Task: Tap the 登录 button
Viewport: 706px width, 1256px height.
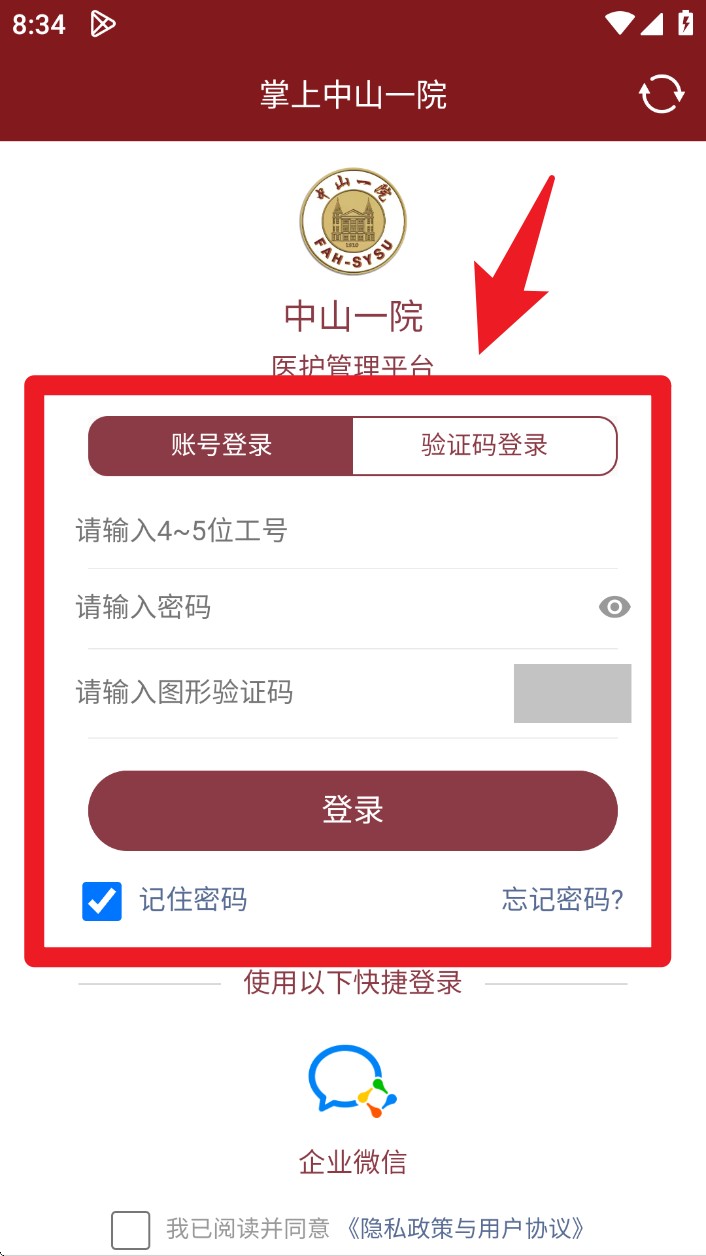Action: (x=353, y=810)
